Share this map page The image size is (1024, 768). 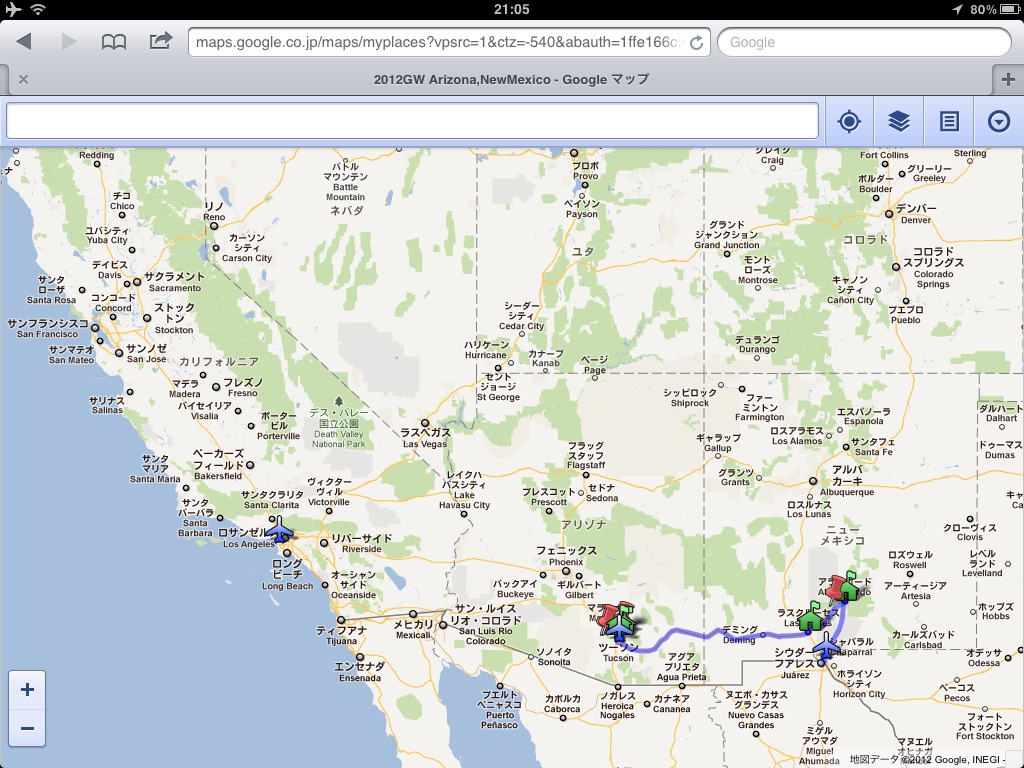coord(160,42)
